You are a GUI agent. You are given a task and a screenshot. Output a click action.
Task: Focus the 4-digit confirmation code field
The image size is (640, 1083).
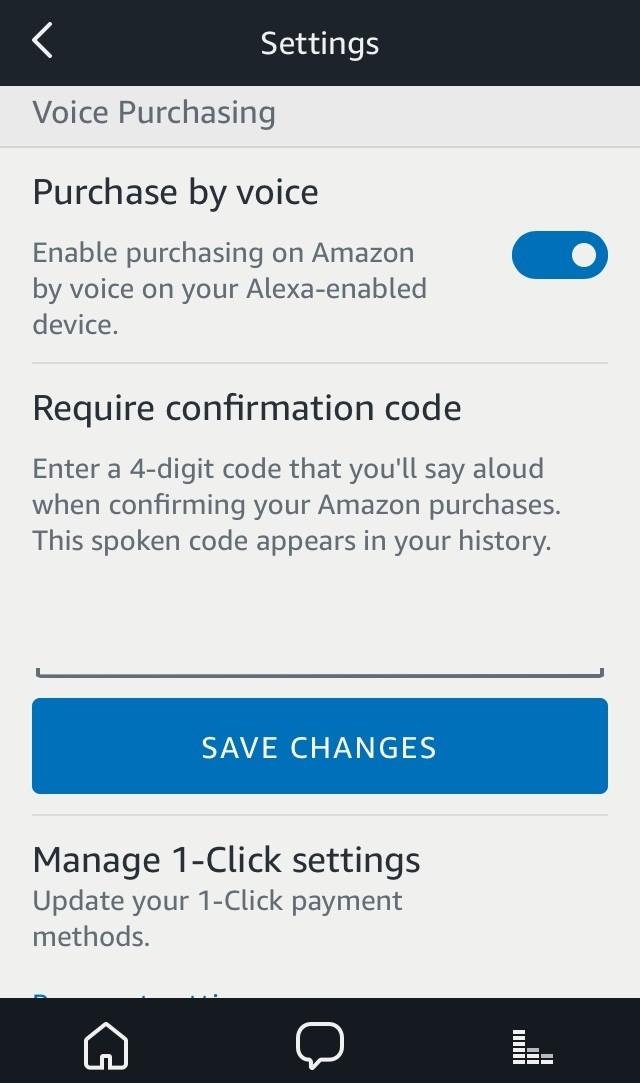[319, 645]
